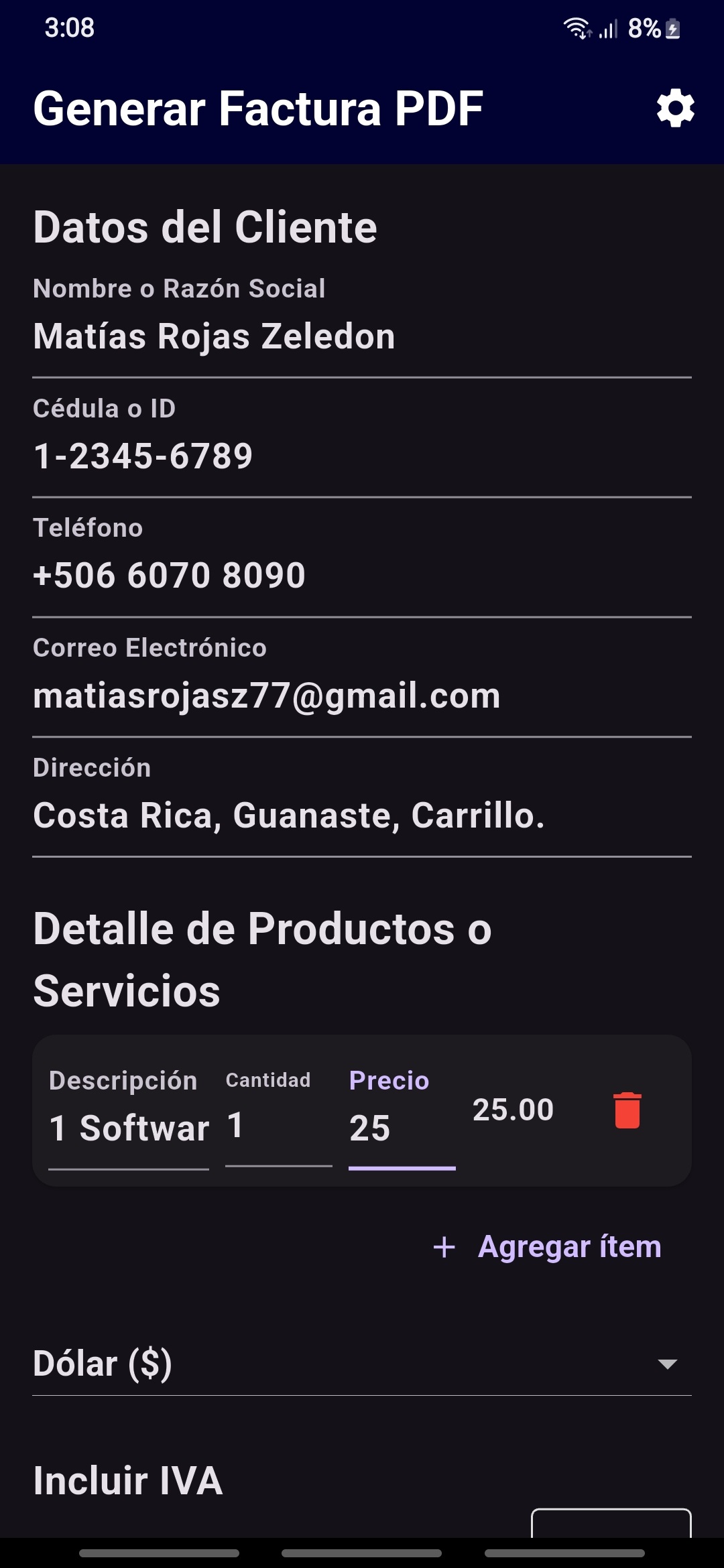The height and width of the screenshot is (1568, 724).
Task: Focus the Teléfono input field
Action: pos(361,576)
